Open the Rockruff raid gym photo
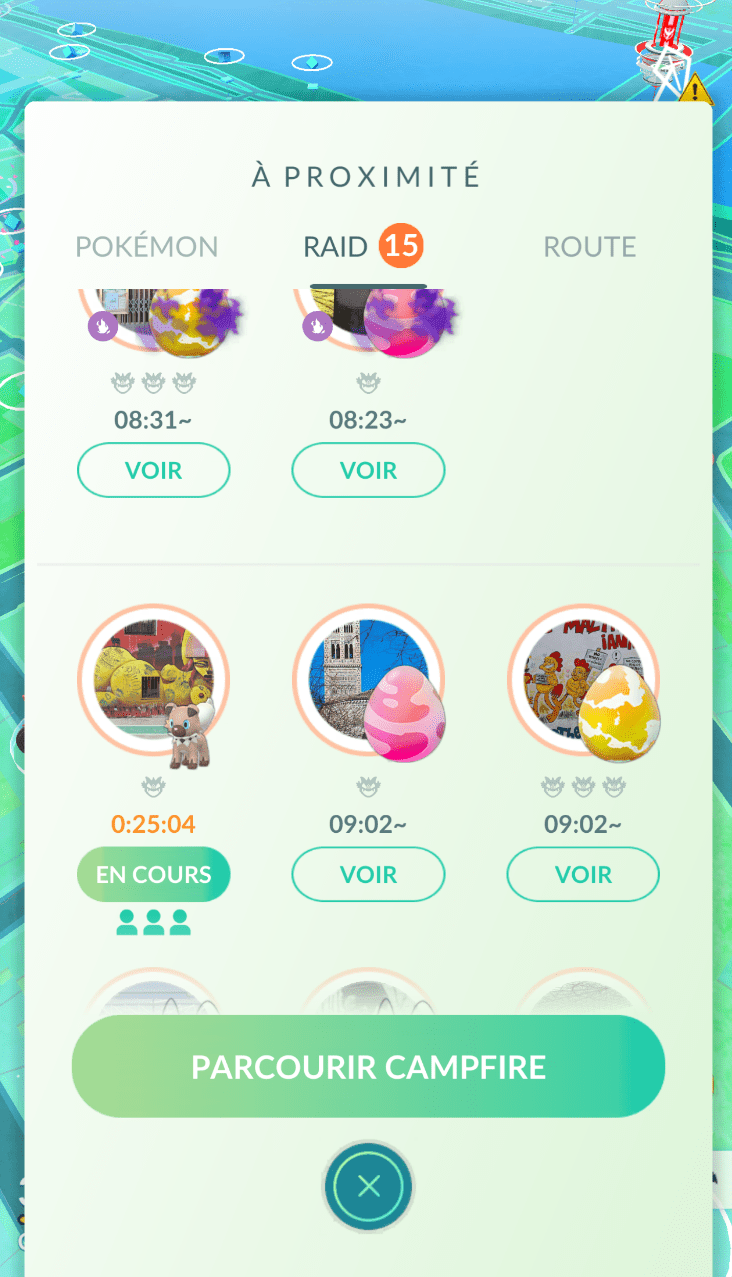 pyautogui.click(x=154, y=680)
